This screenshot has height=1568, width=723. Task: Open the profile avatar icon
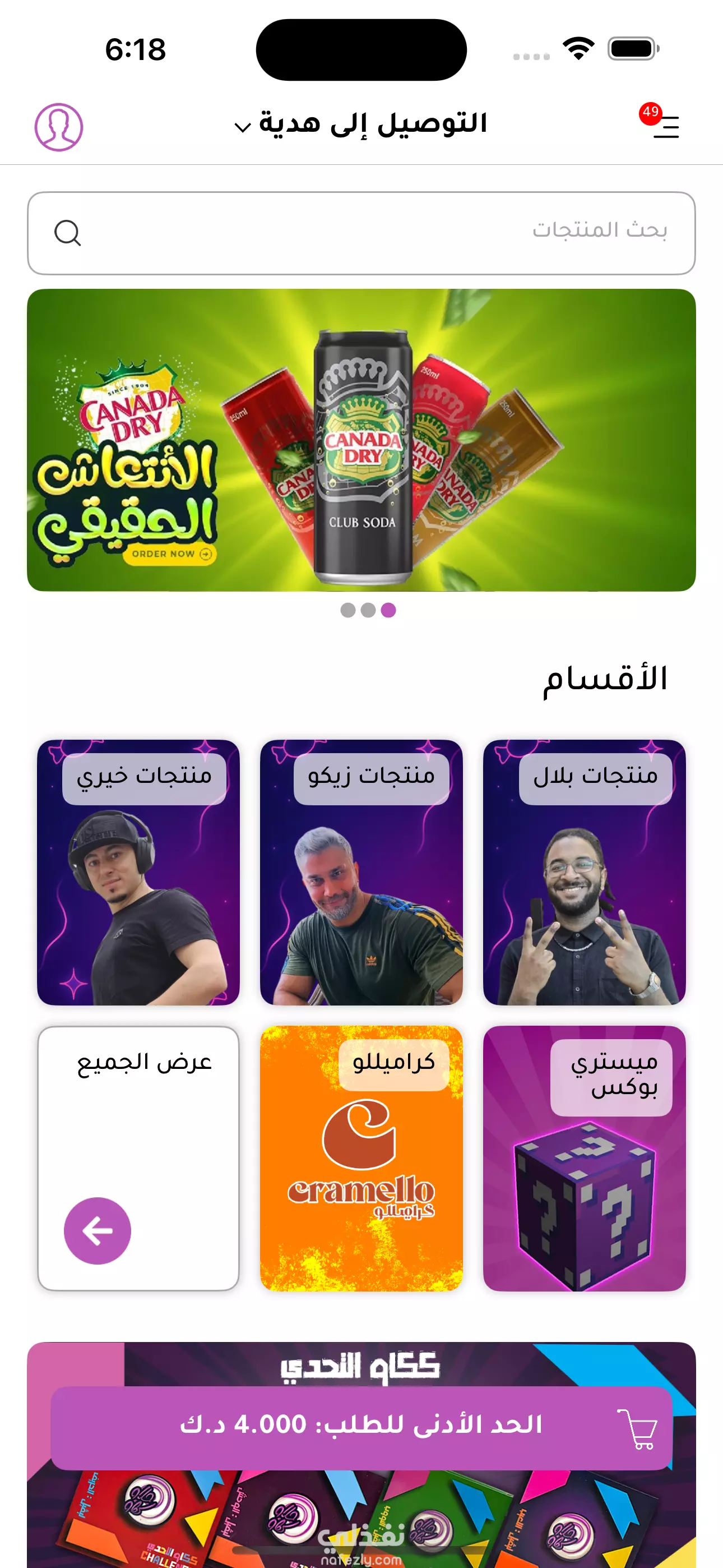point(58,127)
